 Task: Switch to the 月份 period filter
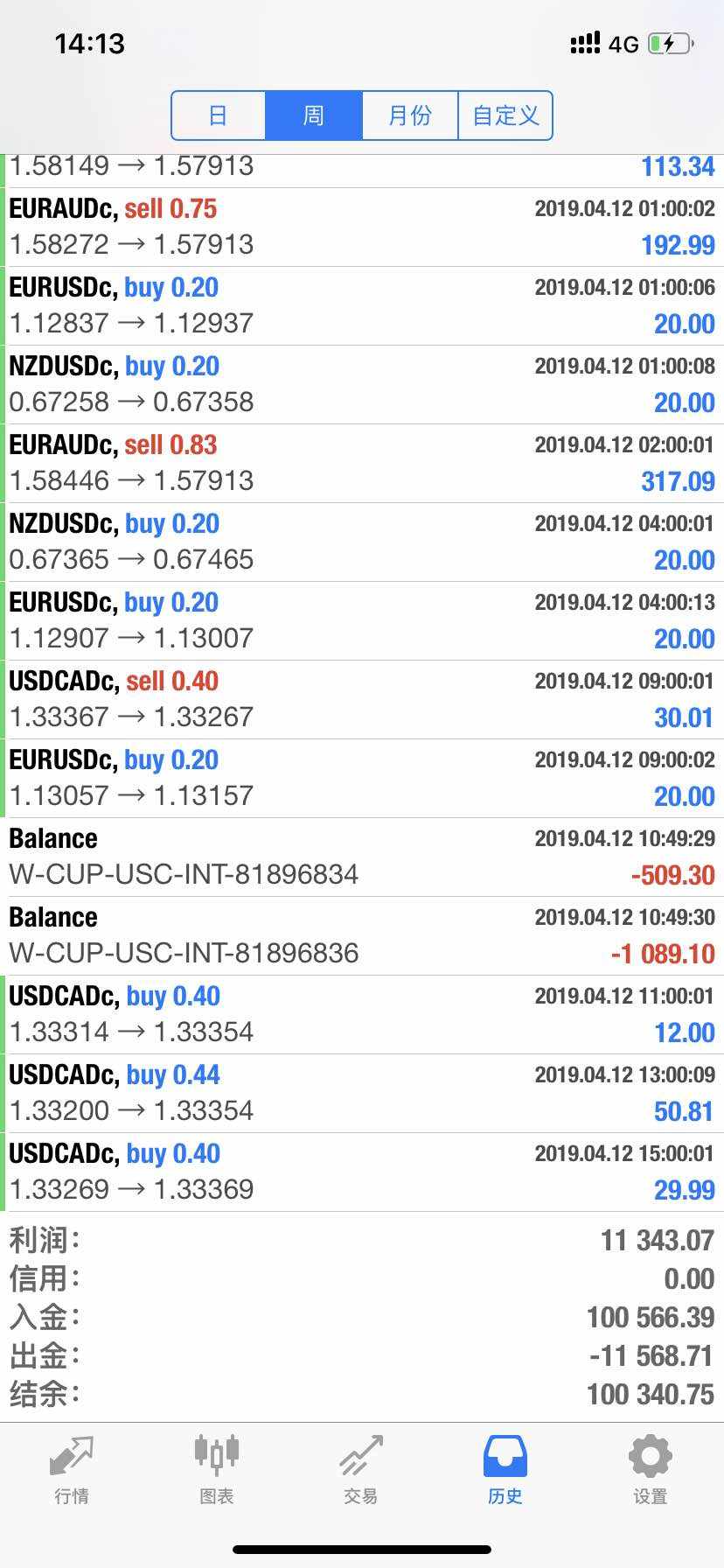(410, 115)
